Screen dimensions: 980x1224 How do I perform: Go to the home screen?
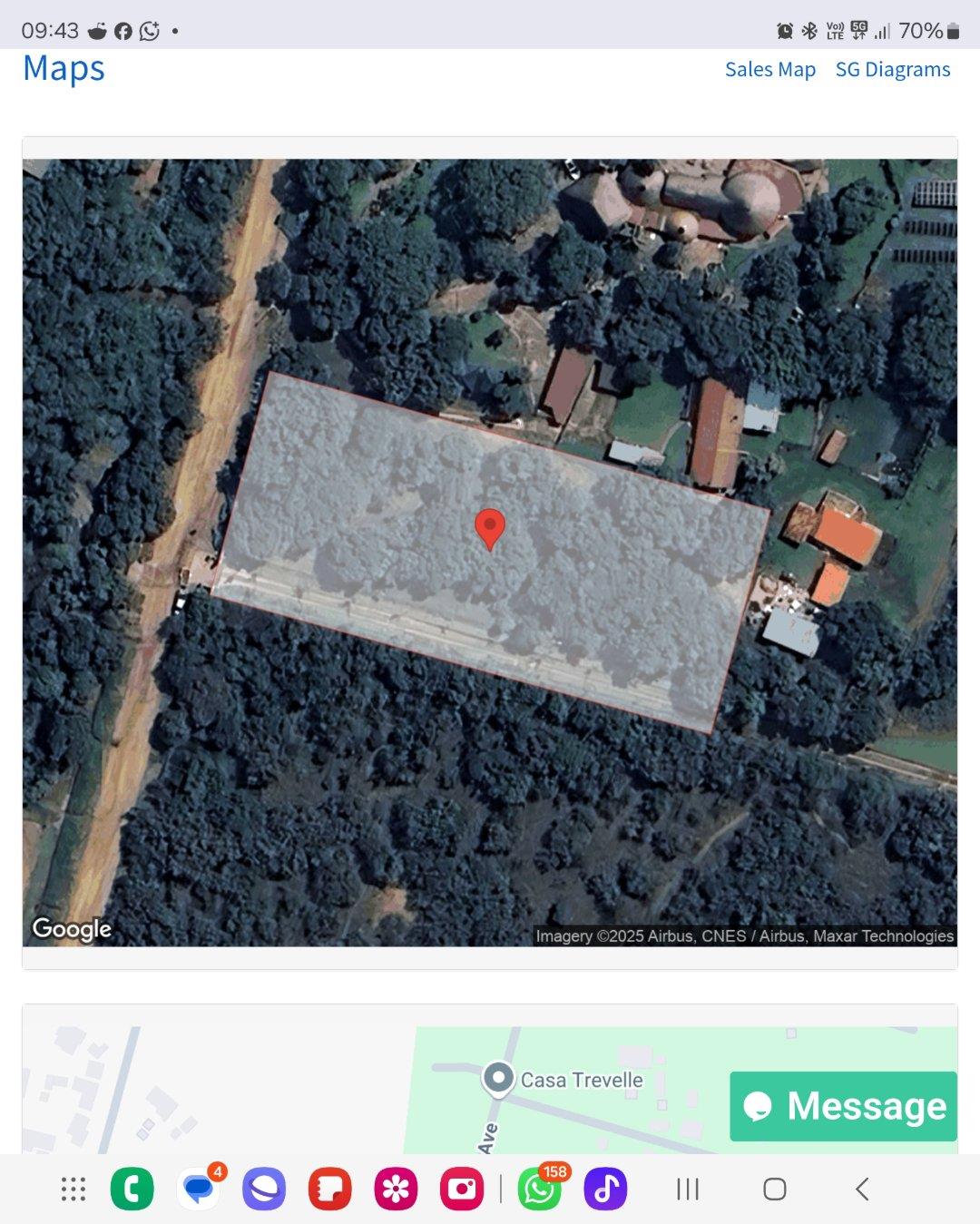coord(774,1189)
